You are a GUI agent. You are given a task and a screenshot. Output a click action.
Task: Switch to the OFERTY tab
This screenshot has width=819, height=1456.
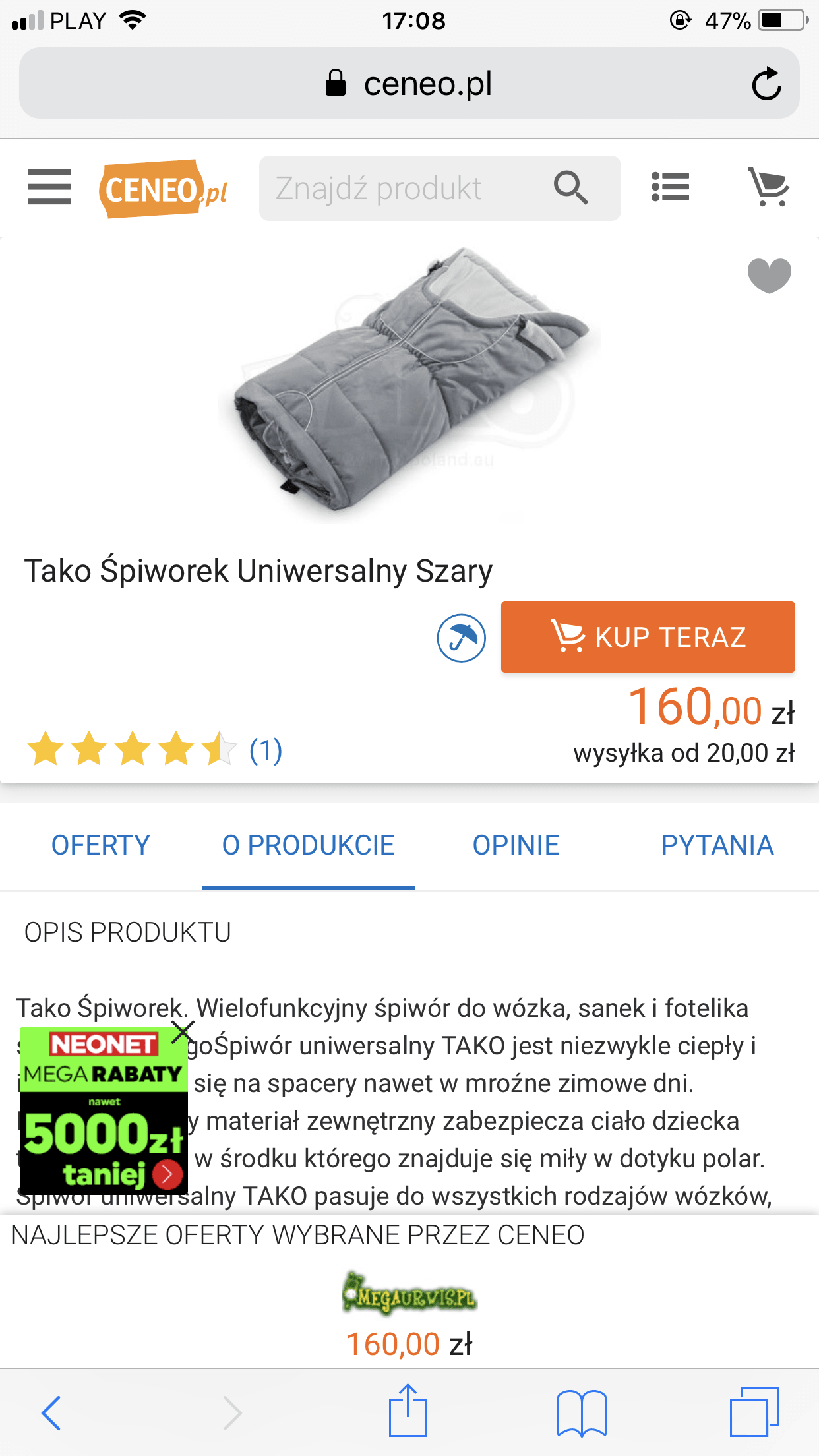(101, 845)
